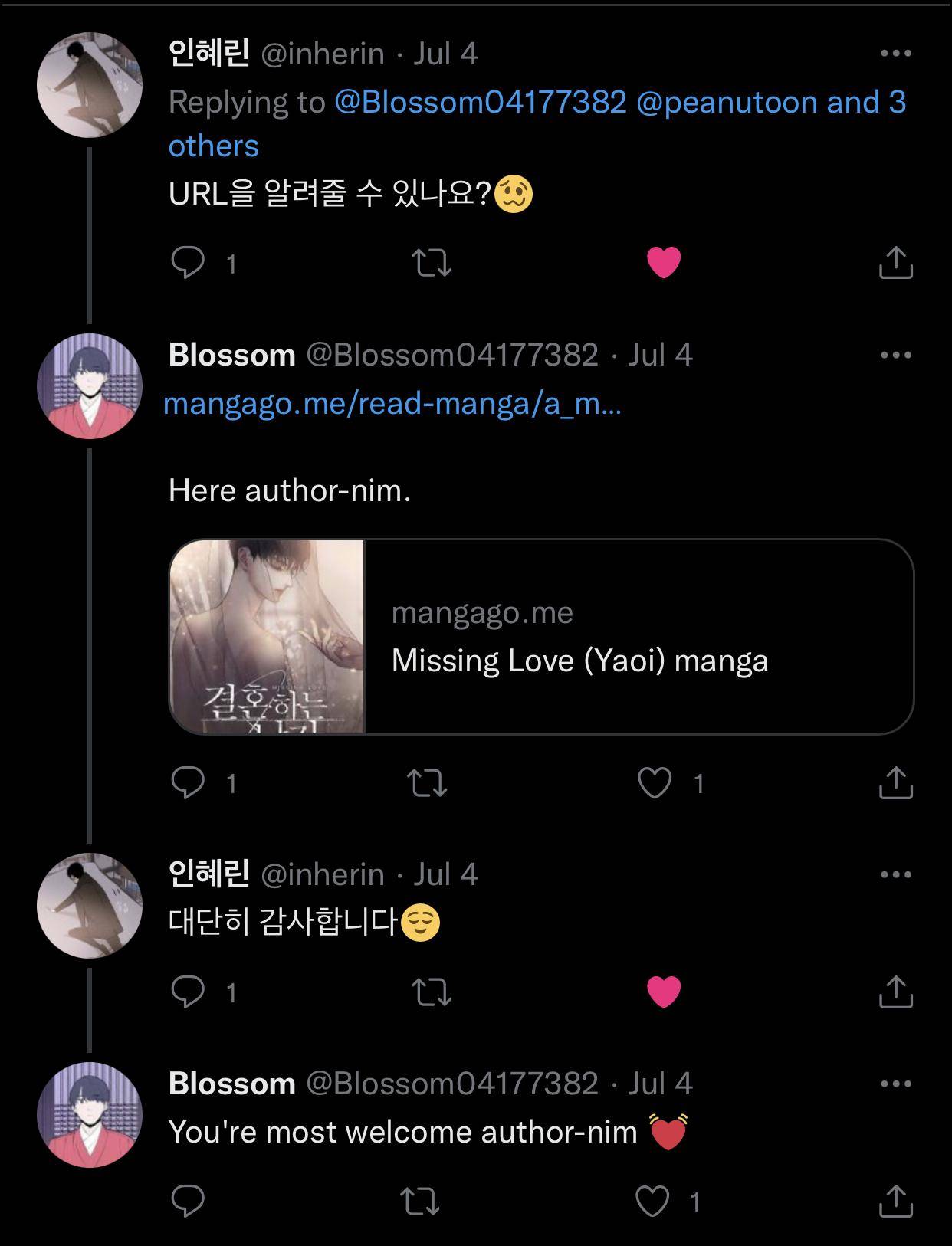
Task: Reply to Blossom's 'Here author-nim.' tweet
Action: tap(188, 783)
